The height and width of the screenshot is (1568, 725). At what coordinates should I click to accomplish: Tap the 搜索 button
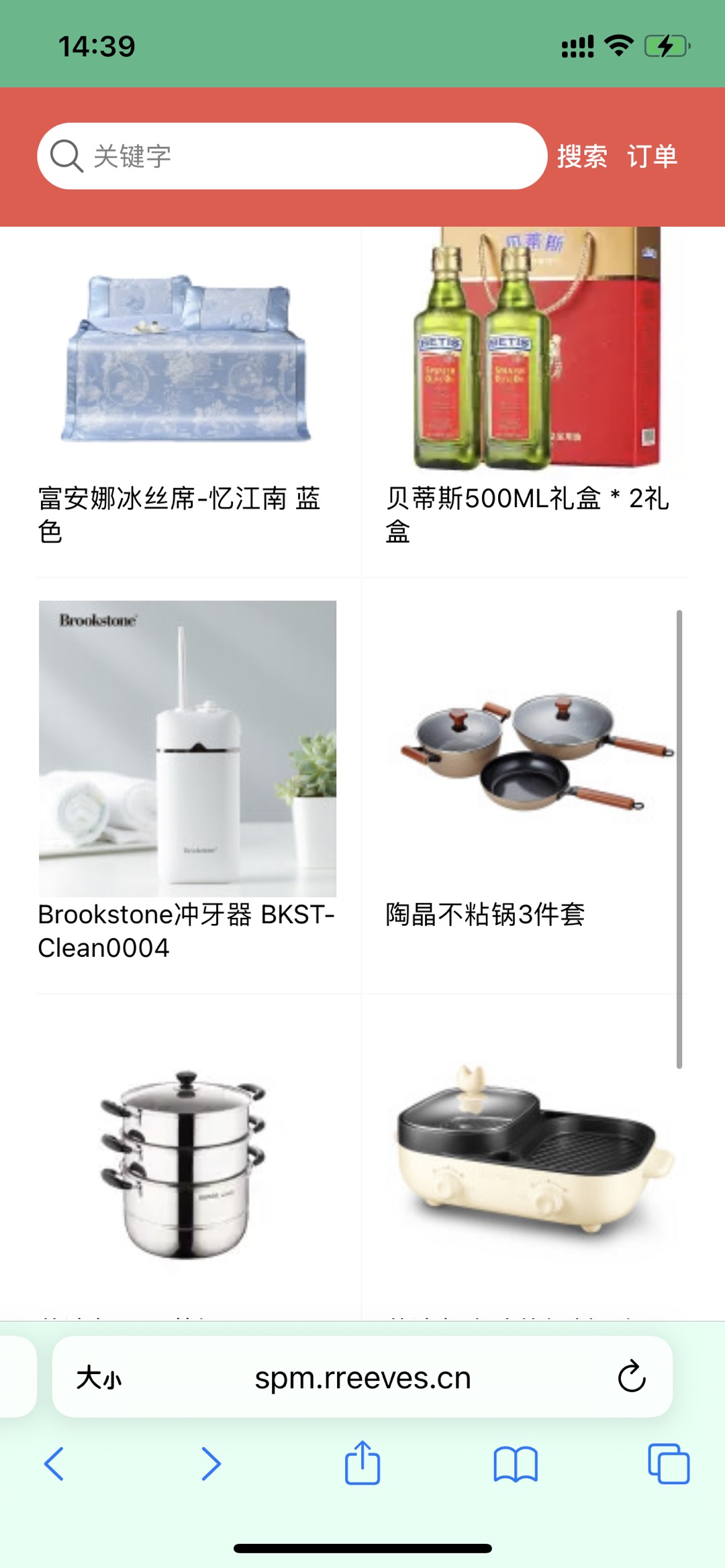tap(582, 156)
